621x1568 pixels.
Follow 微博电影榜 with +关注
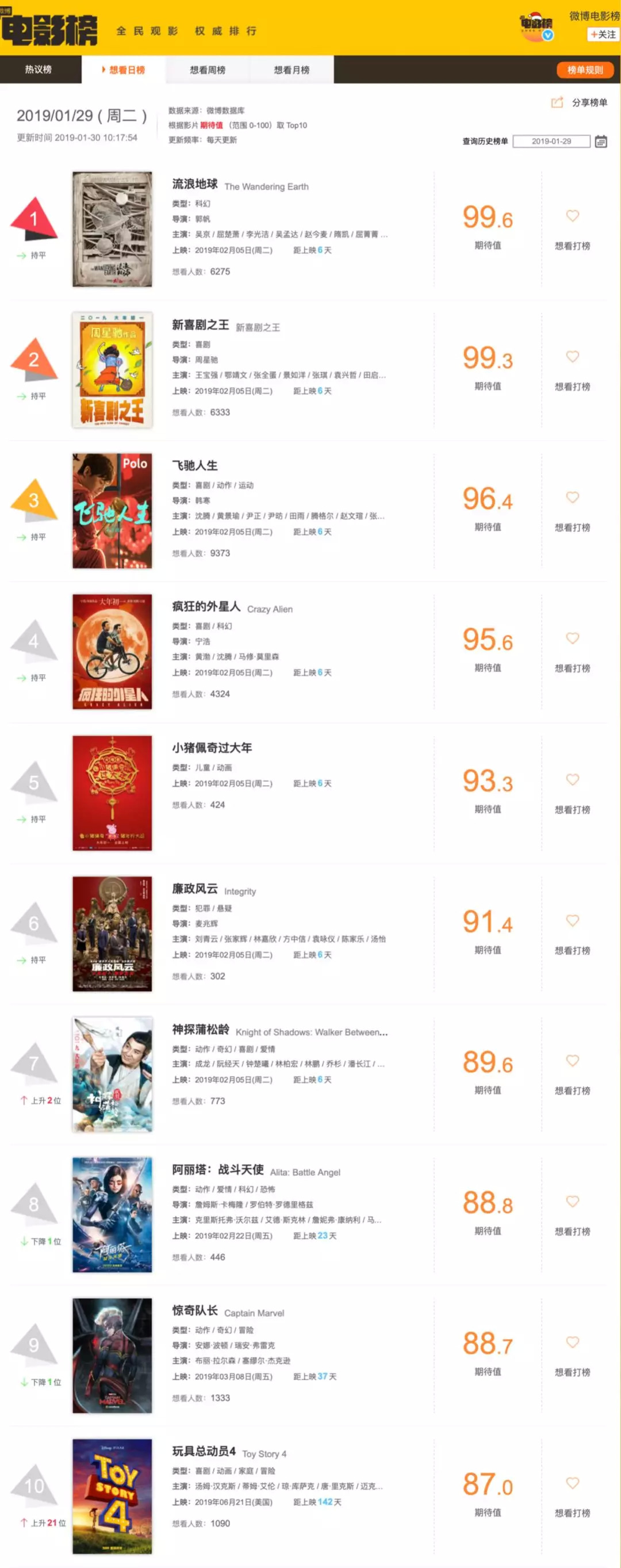coord(603,35)
